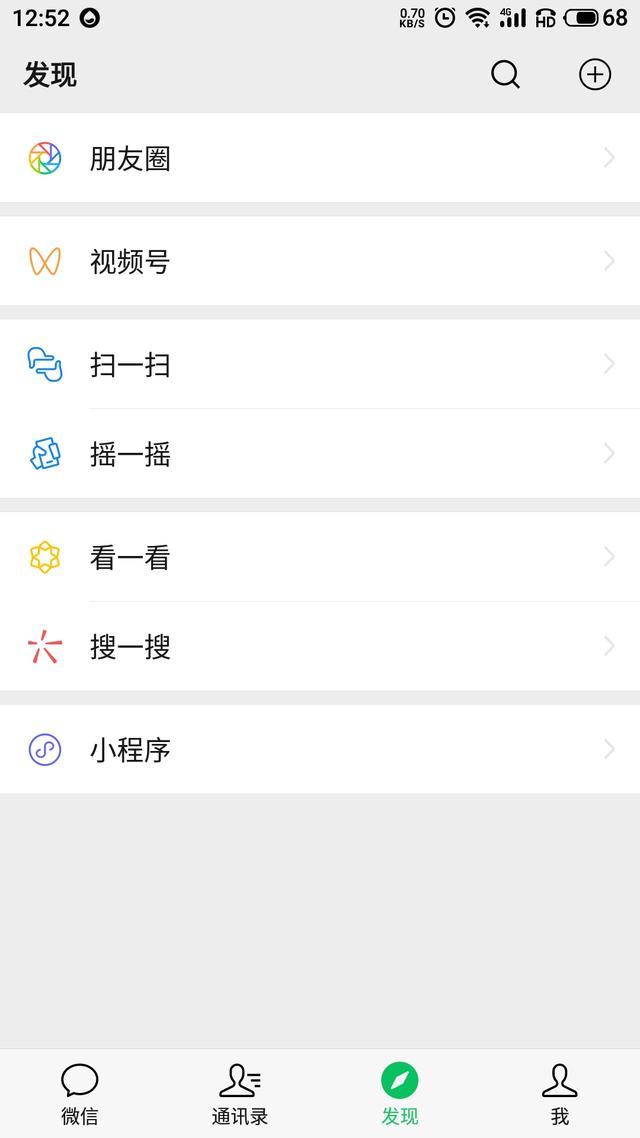Image resolution: width=640 pixels, height=1138 pixels.
Task: Open 摇一摇 Shake
Action: coord(320,454)
